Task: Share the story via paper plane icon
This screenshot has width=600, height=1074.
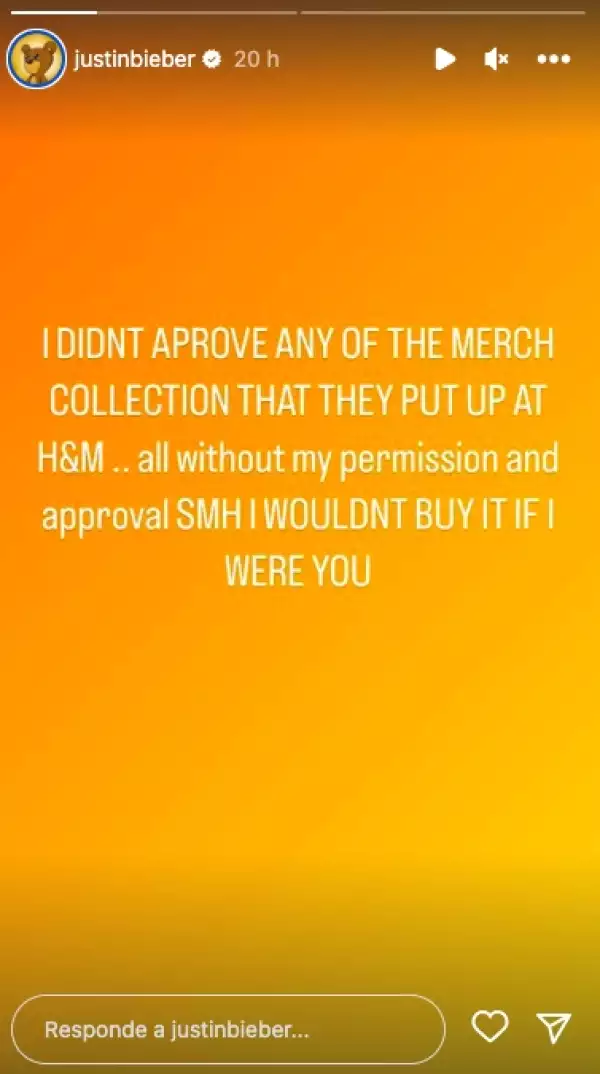Action: pyautogui.click(x=552, y=1027)
